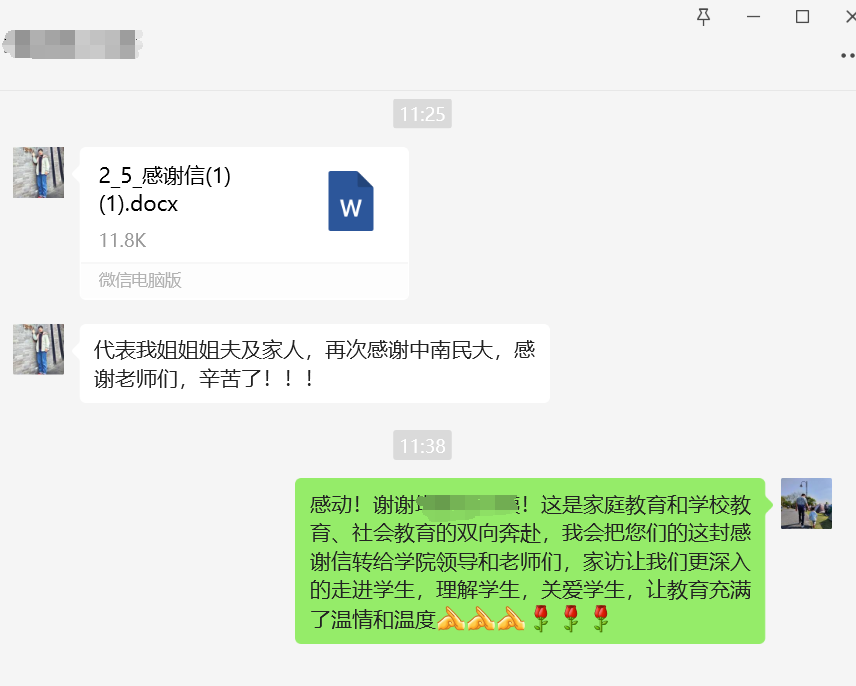Screen dimensions: 856x686
Task: Close the chat window
Action: point(848,16)
